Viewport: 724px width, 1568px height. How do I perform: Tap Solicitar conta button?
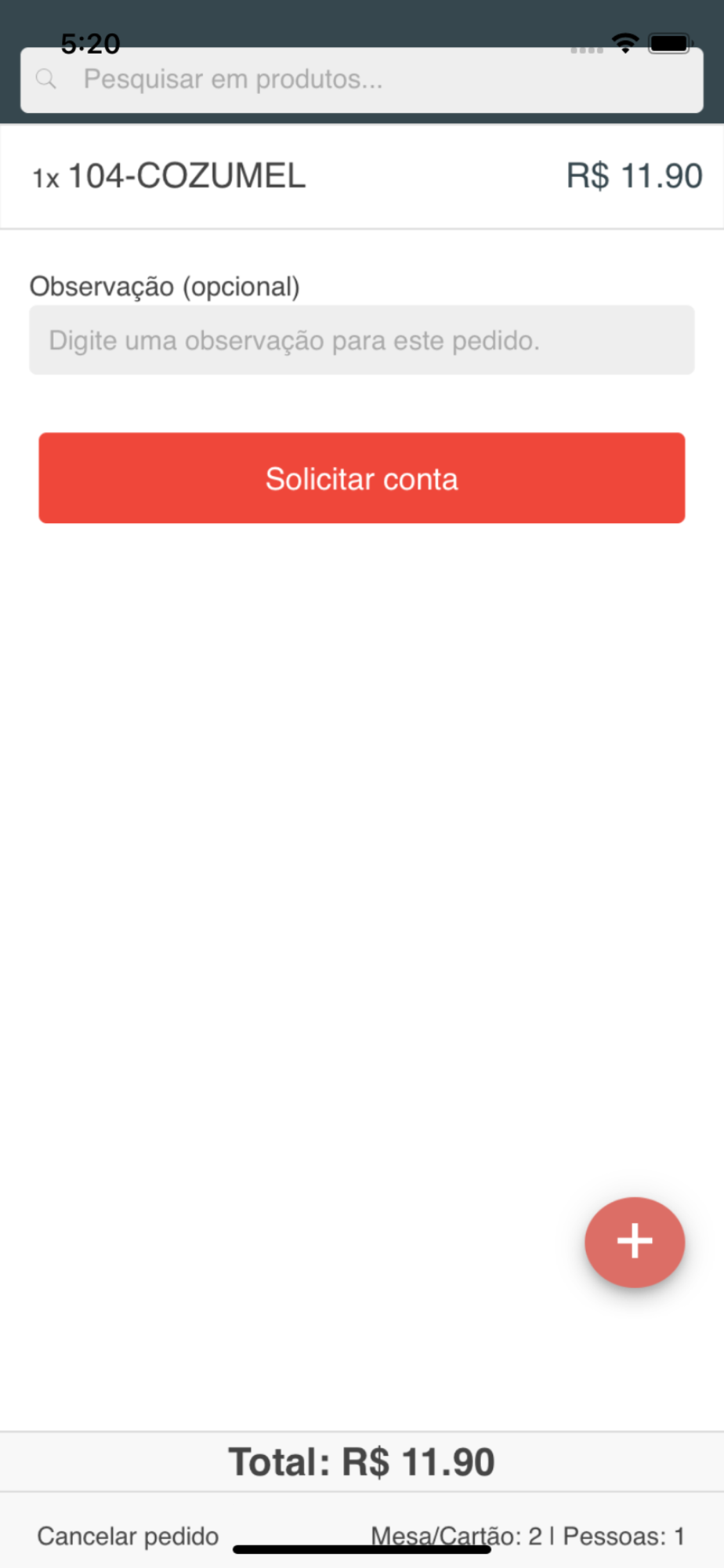point(361,477)
